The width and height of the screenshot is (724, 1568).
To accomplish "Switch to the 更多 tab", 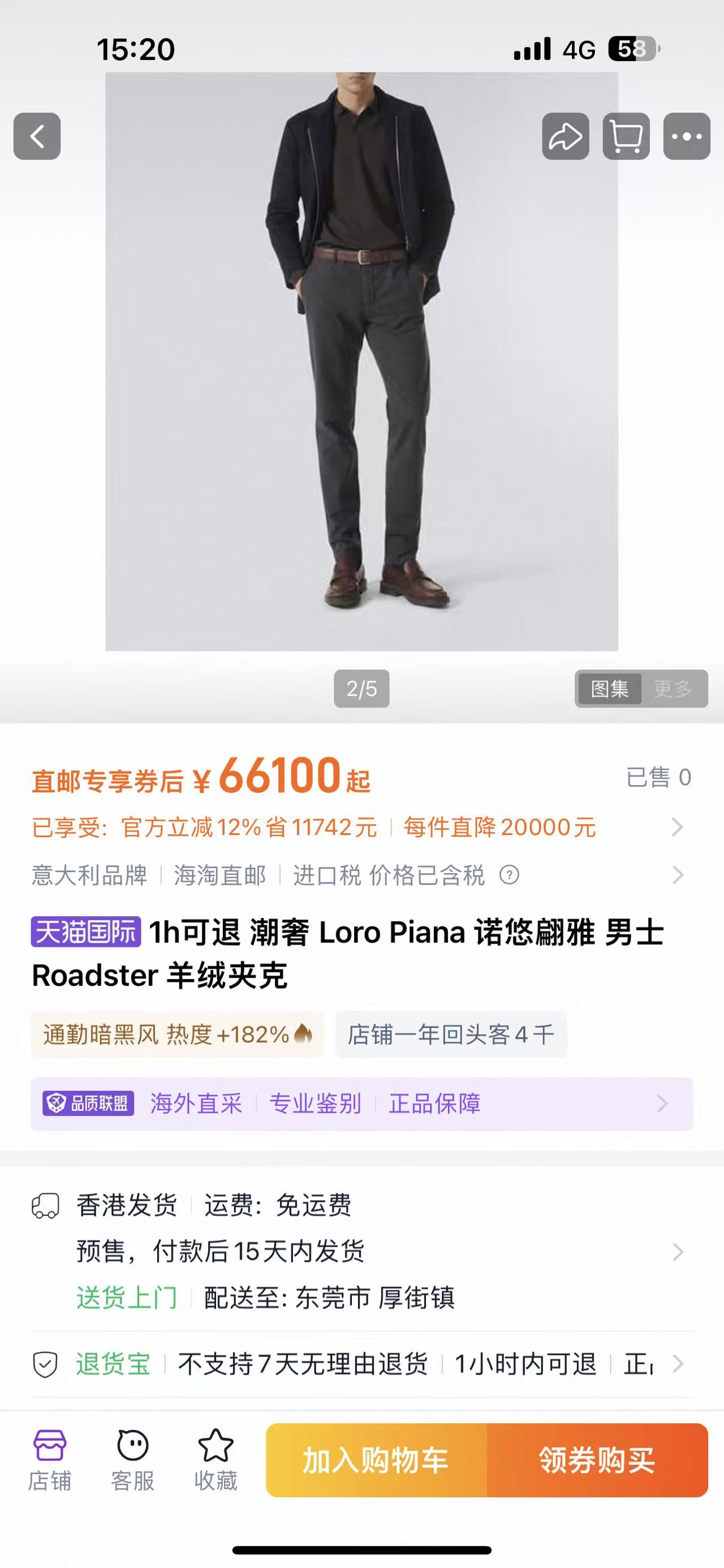I will pyautogui.click(x=672, y=689).
